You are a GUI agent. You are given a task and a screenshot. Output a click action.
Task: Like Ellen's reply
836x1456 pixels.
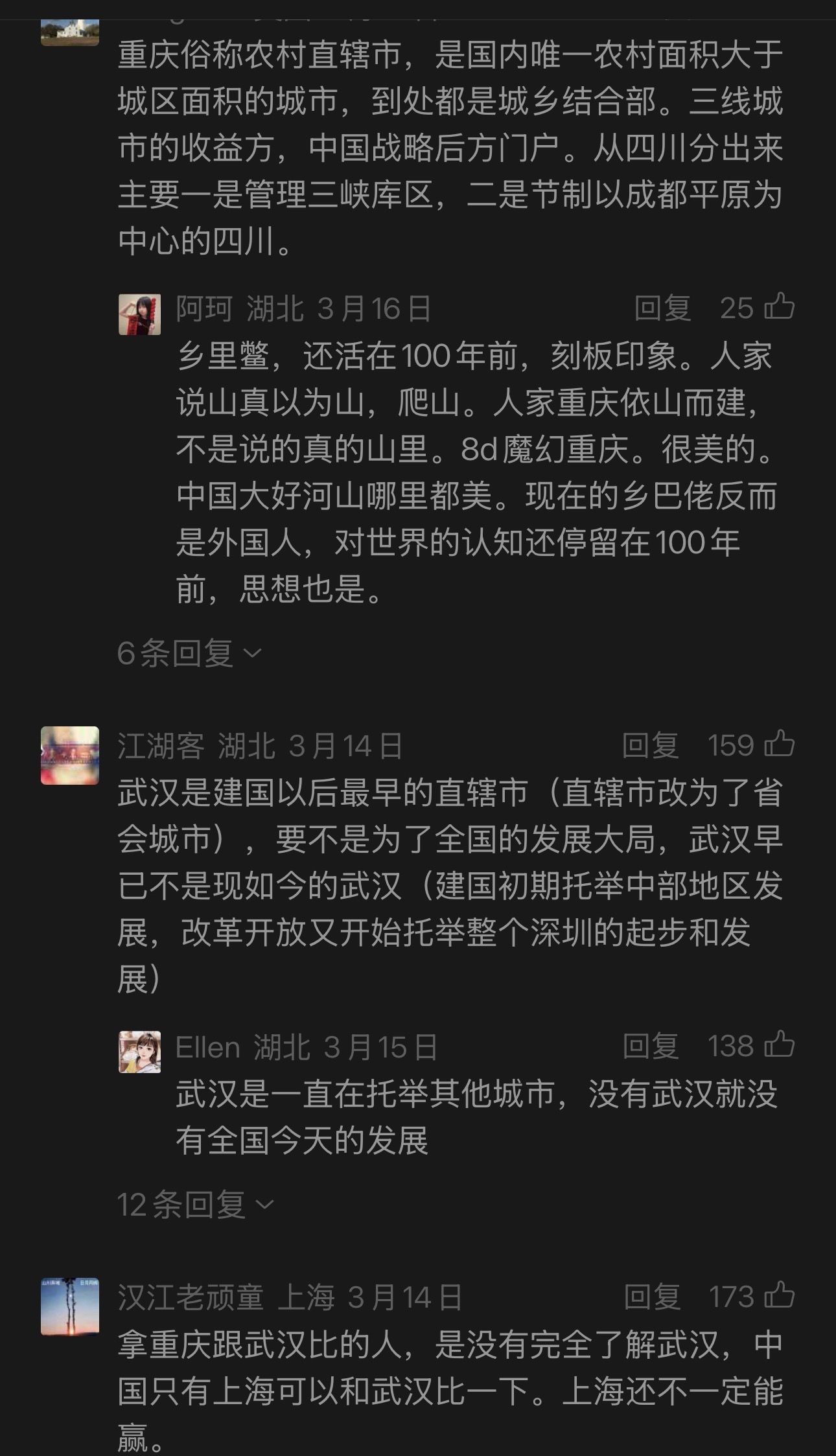click(780, 1046)
